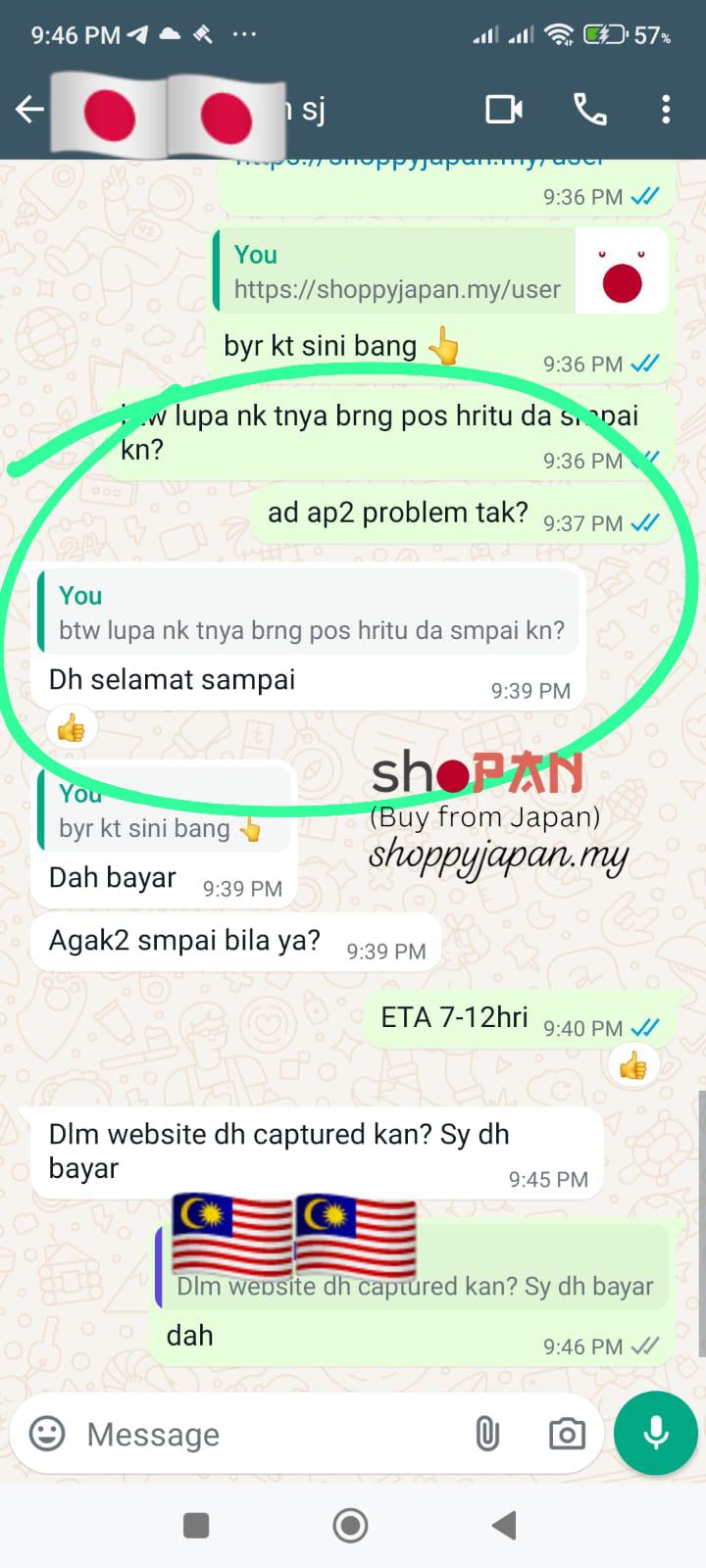Attach a file with the paperclip
The height and width of the screenshot is (1568, 706).
(486, 1434)
